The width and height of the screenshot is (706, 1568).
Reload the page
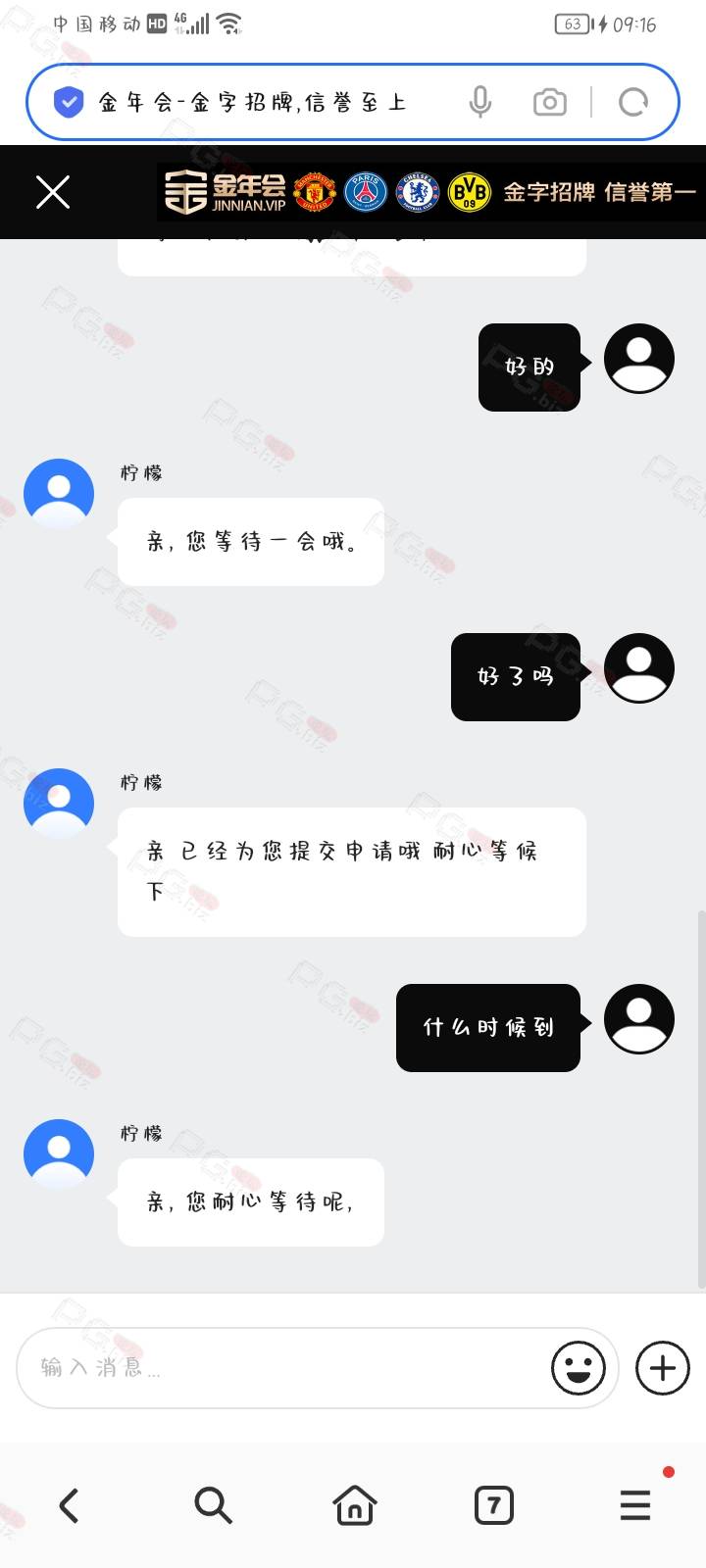point(633,102)
